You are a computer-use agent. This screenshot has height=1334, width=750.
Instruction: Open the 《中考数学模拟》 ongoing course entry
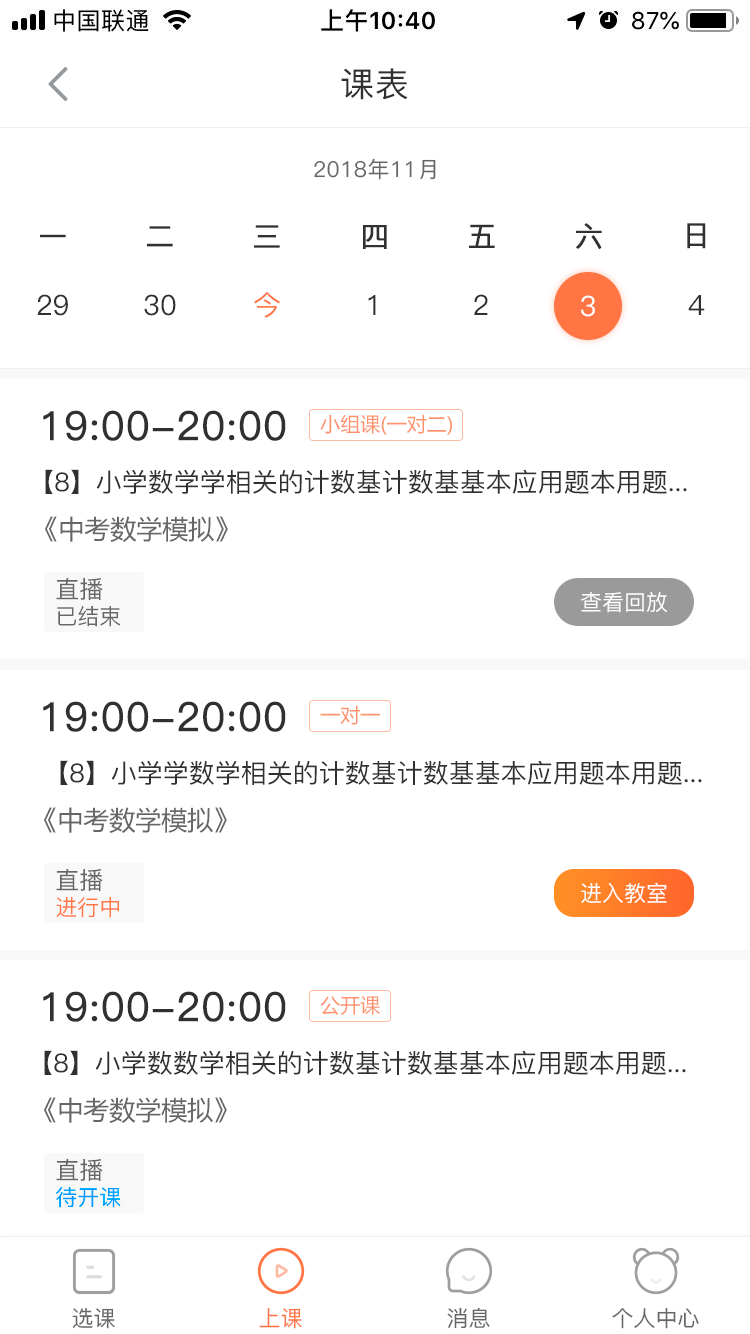tap(136, 820)
